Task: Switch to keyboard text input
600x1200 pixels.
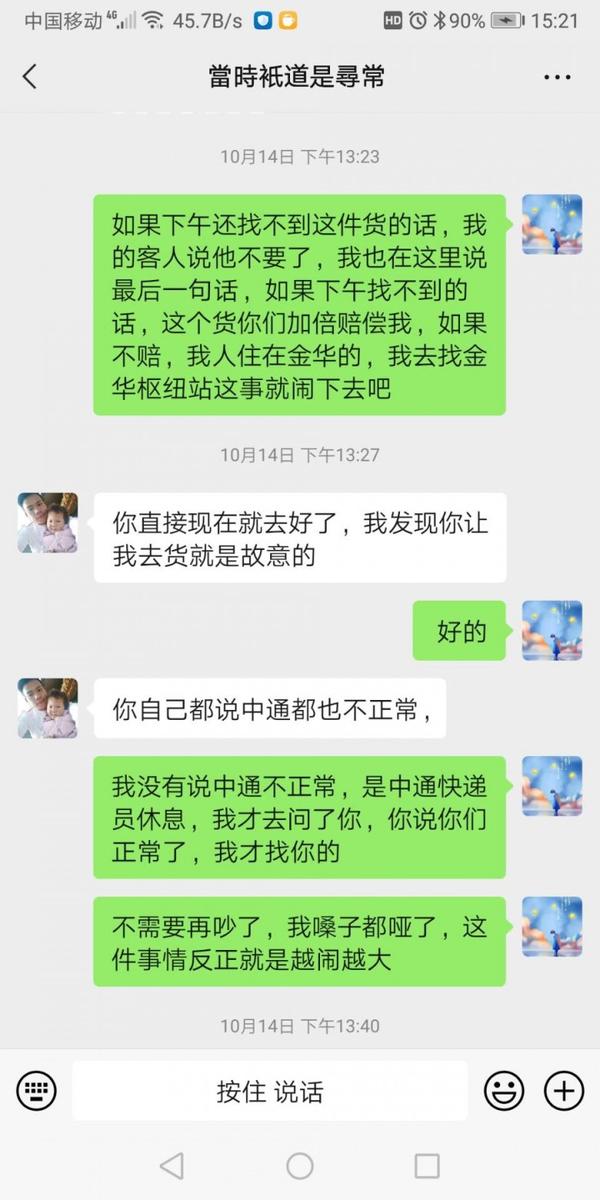Action: pos(36,1091)
